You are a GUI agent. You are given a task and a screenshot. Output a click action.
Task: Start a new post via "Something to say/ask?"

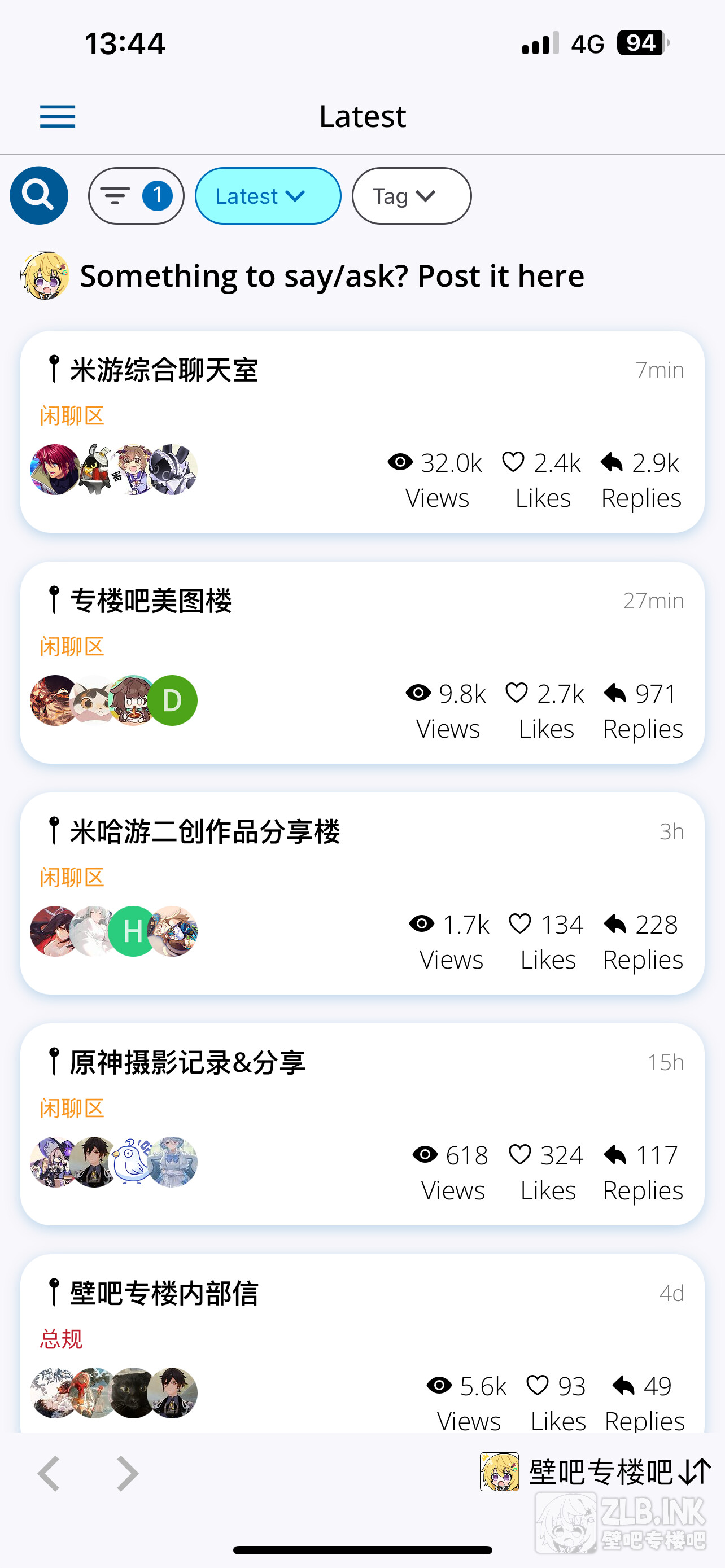click(x=332, y=277)
